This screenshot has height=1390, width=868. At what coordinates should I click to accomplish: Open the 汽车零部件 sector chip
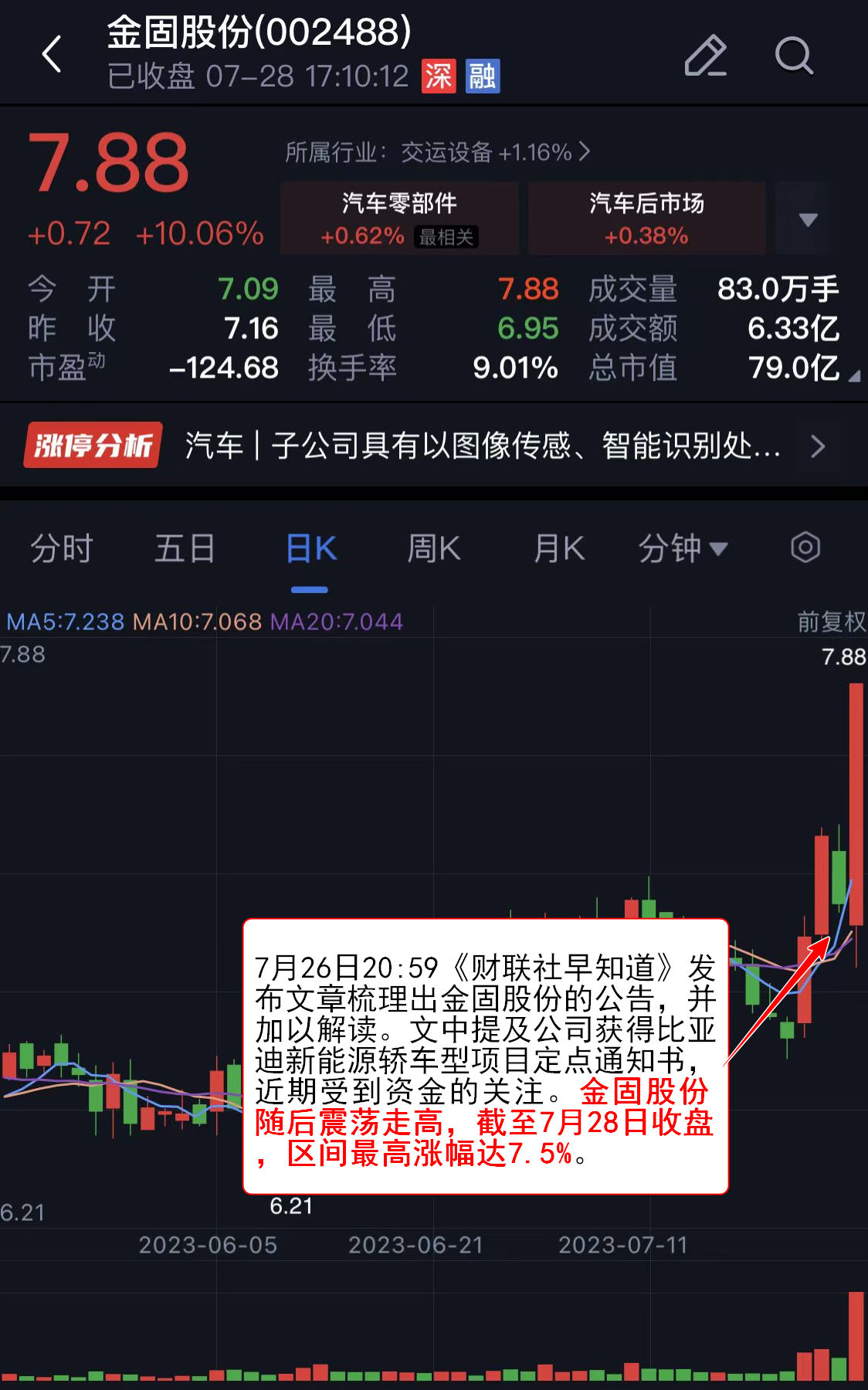(399, 219)
